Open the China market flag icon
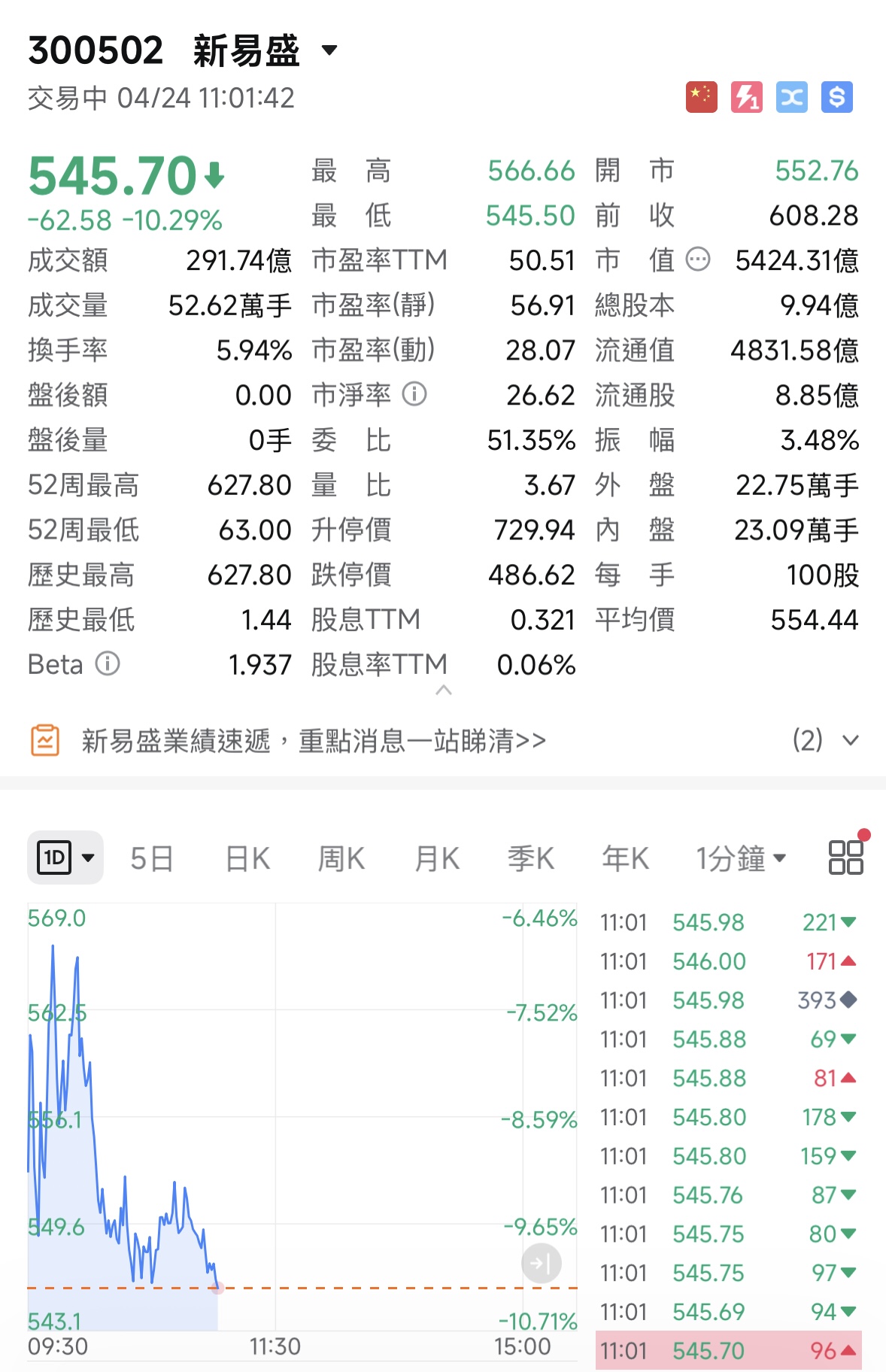 [700, 96]
